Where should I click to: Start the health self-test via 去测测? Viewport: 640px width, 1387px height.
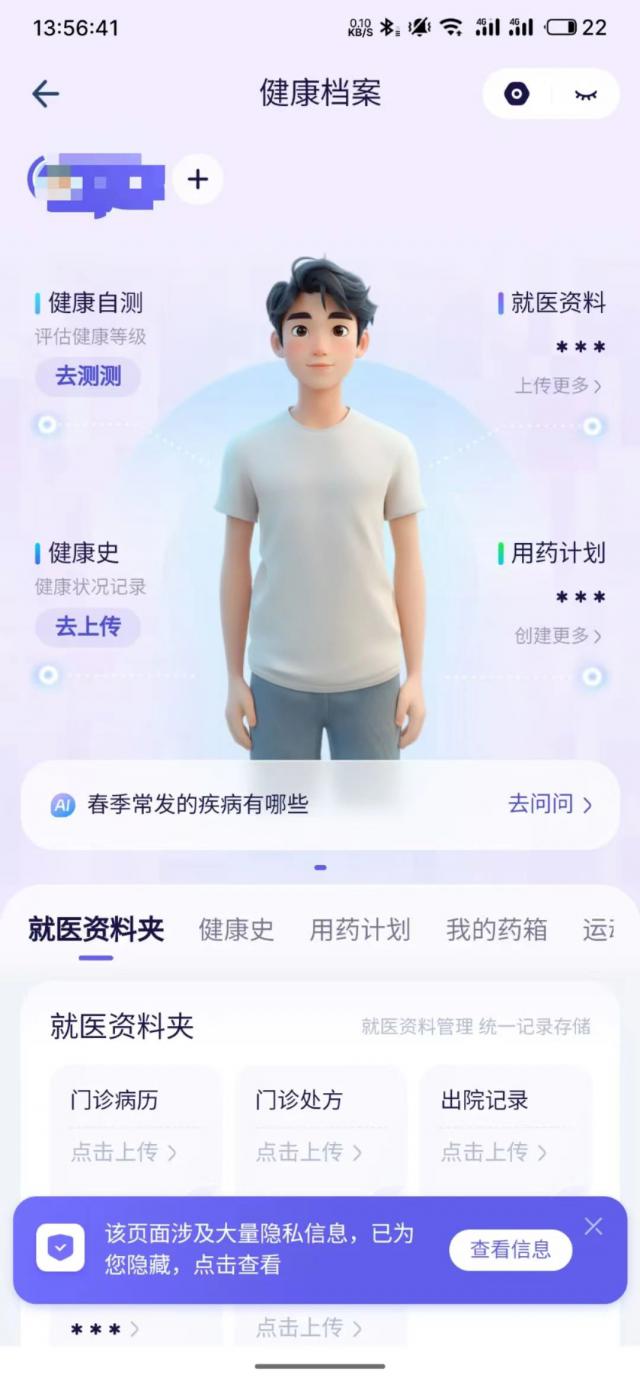[x=88, y=377]
